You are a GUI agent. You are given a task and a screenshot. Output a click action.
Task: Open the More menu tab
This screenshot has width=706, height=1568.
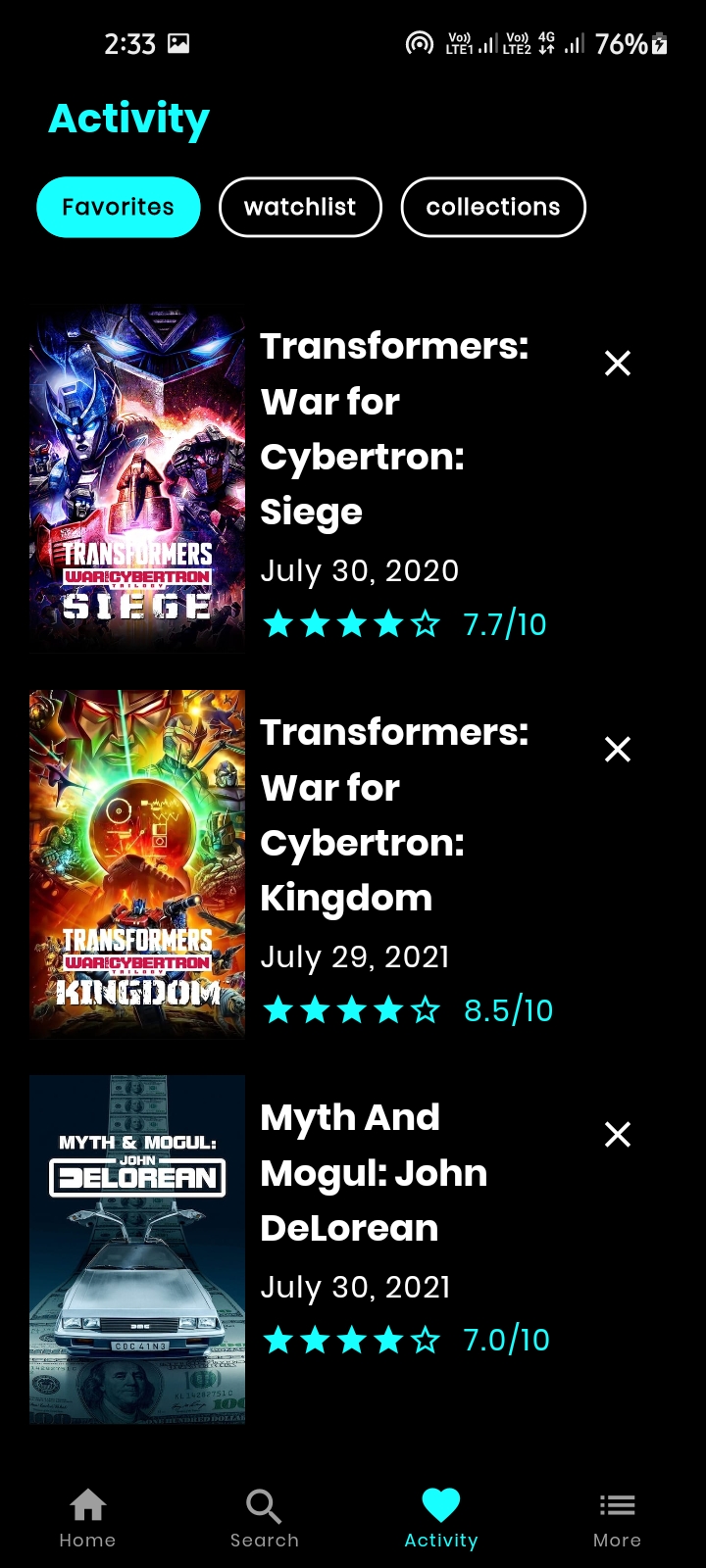[617, 1518]
